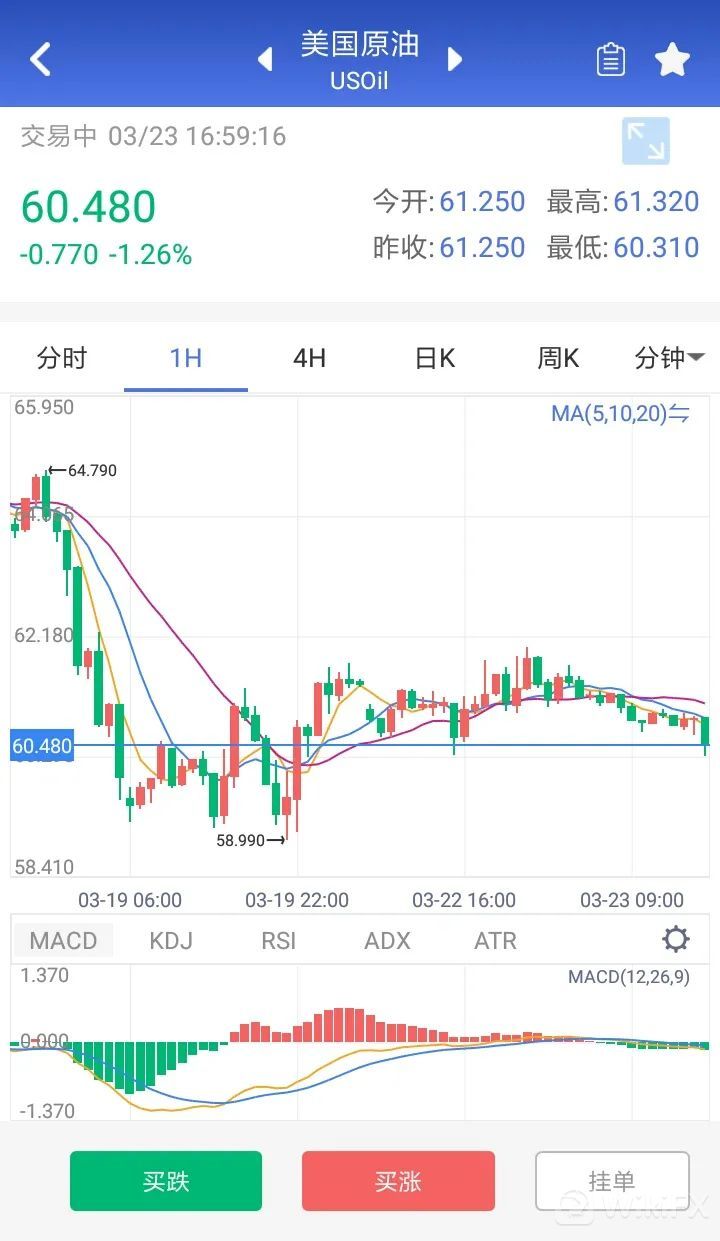This screenshot has height=1241, width=720.
Task: Switch to the next trading instrument
Action: pyautogui.click(x=455, y=60)
